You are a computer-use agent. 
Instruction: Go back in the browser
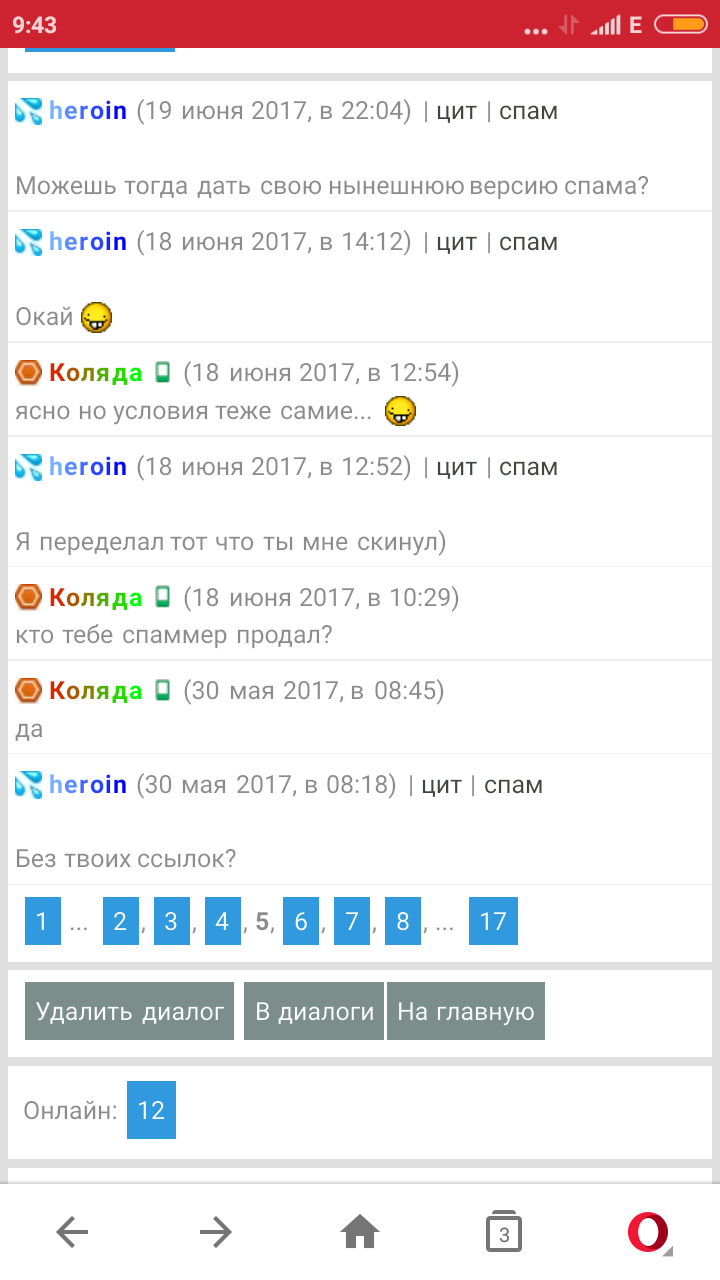[72, 1233]
